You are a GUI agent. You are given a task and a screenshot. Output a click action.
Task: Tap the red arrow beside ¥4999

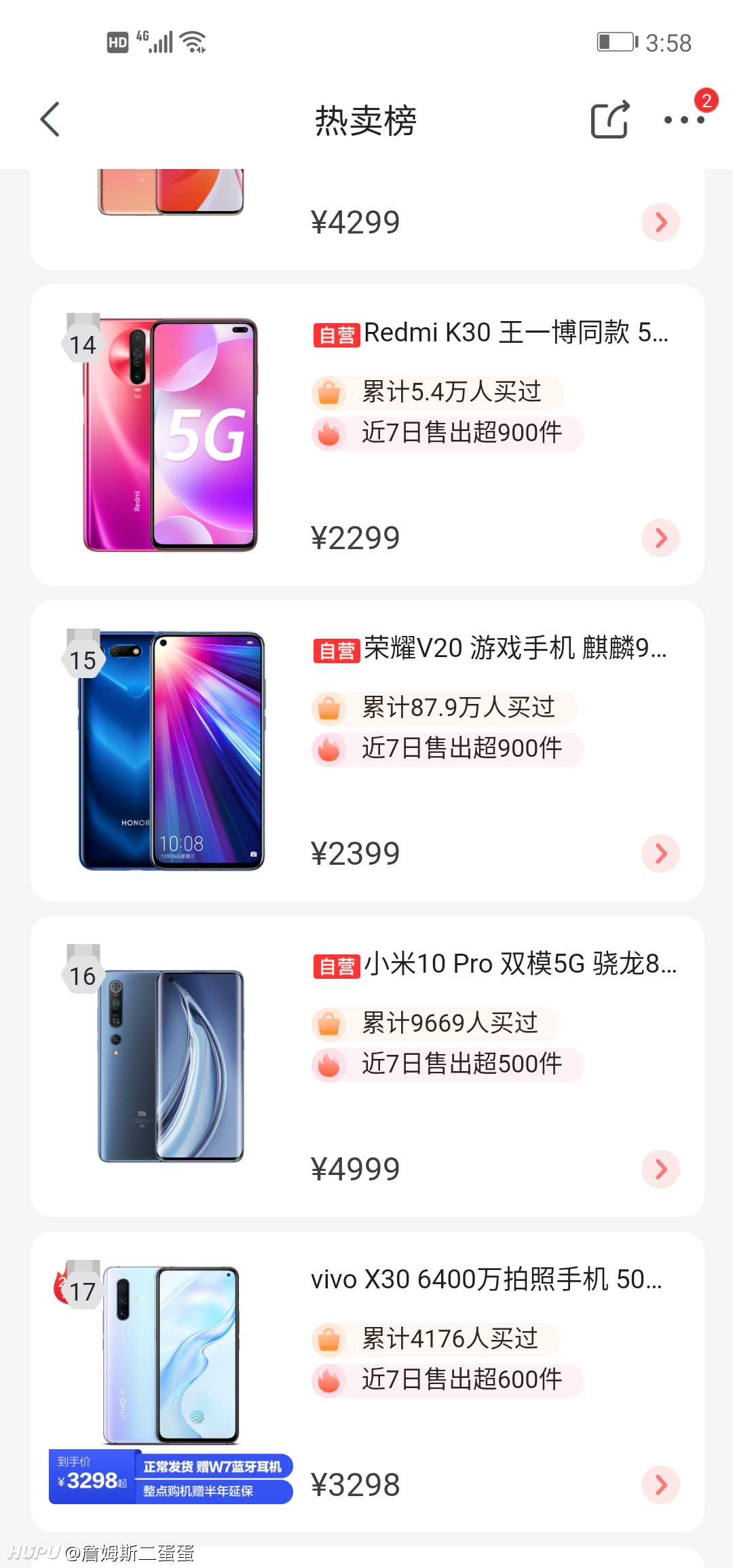pos(660,1170)
